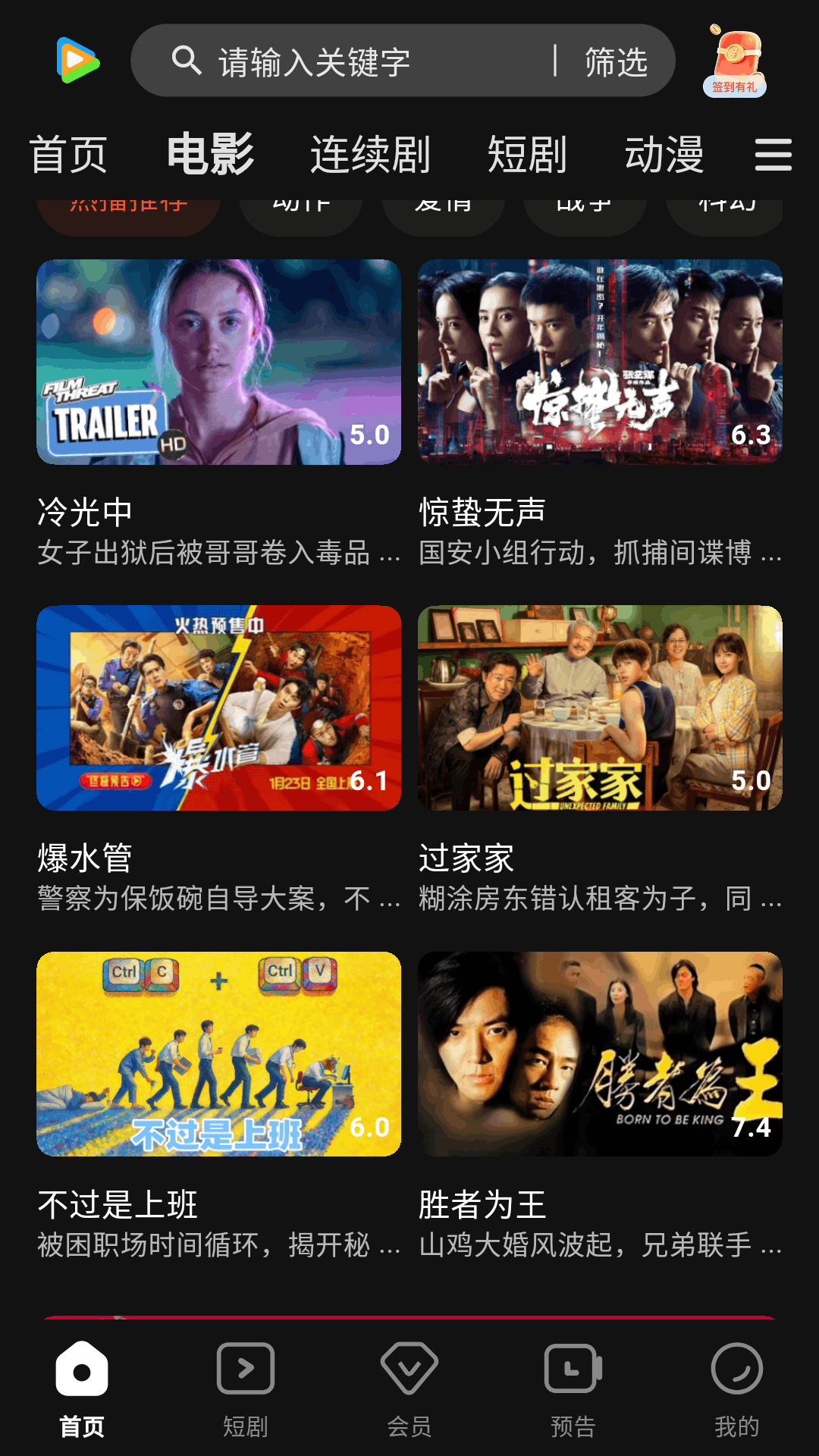The width and height of the screenshot is (819, 1456).
Task: Expand the hamburger channel menu
Action: tap(773, 154)
